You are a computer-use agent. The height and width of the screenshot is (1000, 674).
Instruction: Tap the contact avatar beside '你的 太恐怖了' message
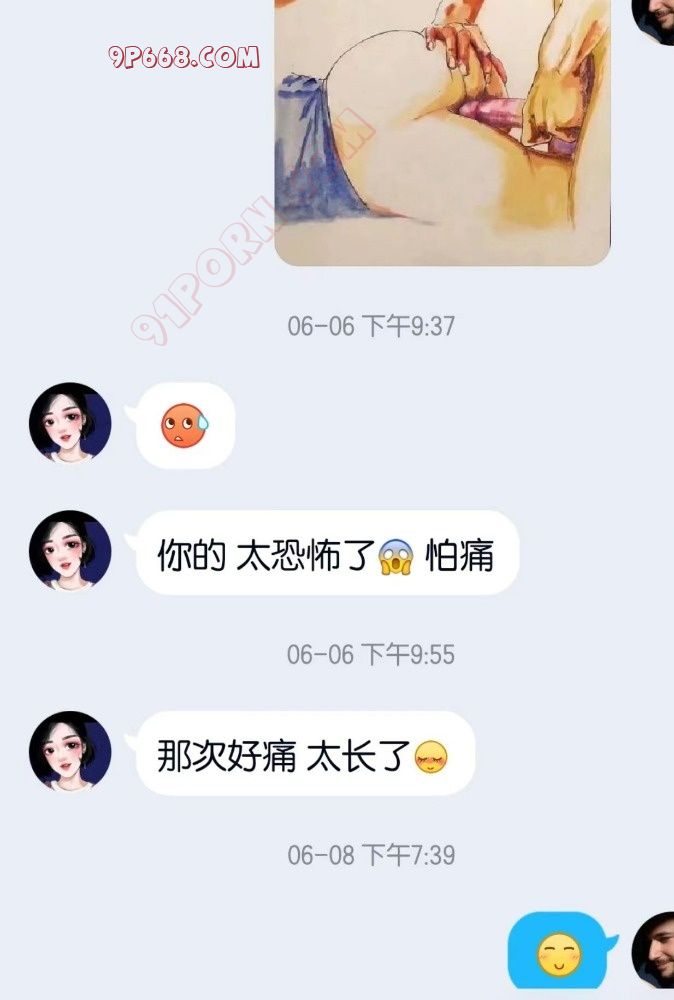[70, 552]
